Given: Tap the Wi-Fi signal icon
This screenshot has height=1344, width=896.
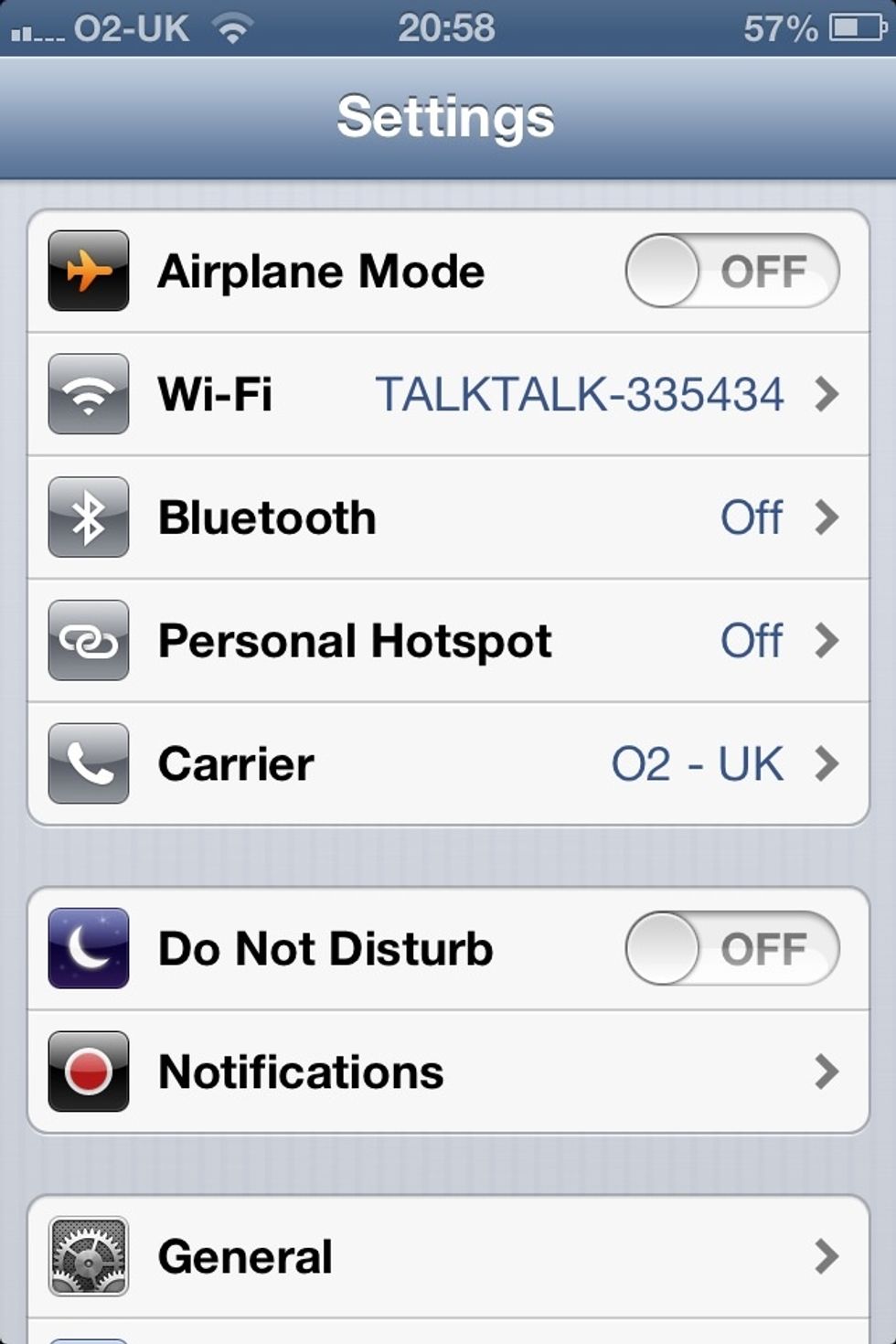Looking at the screenshot, I should [x=87, y=396].
